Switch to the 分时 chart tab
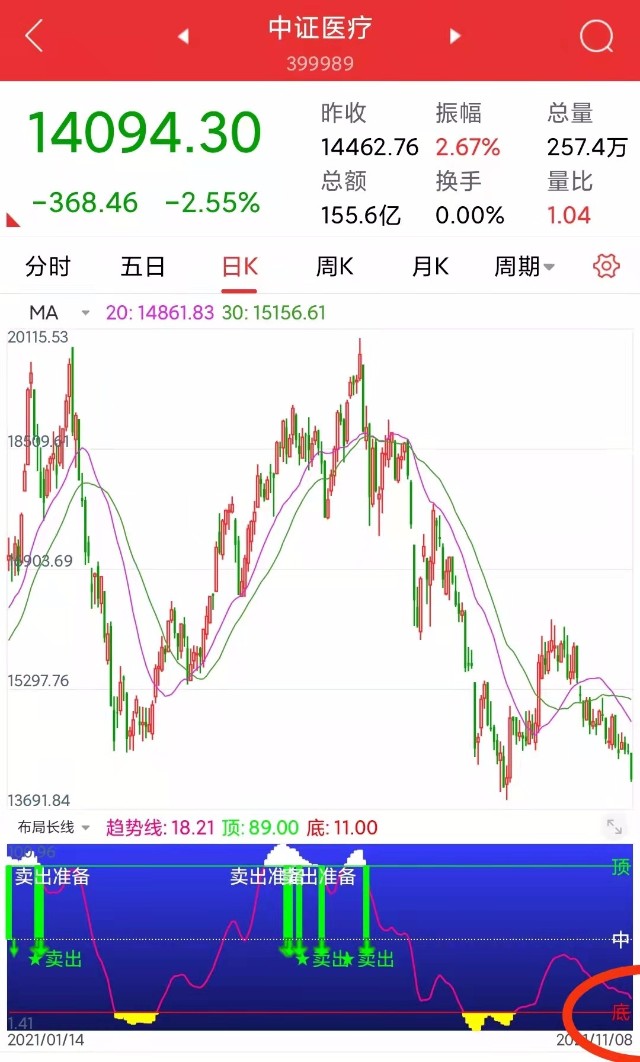Screen dimensions: 640x1062 coord(48,267)
